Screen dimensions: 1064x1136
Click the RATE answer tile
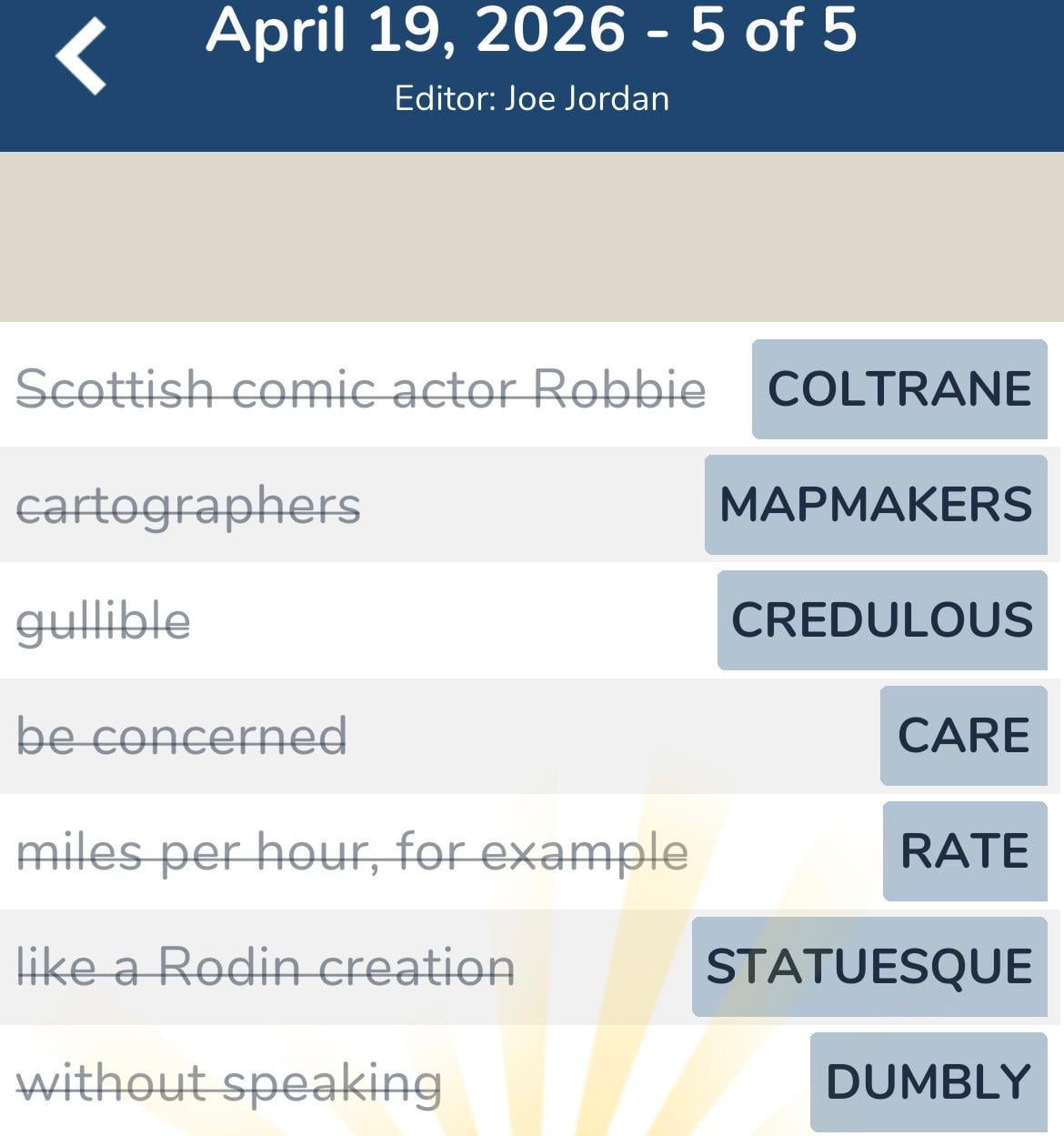pyautogui.click(x=964, y=851)
